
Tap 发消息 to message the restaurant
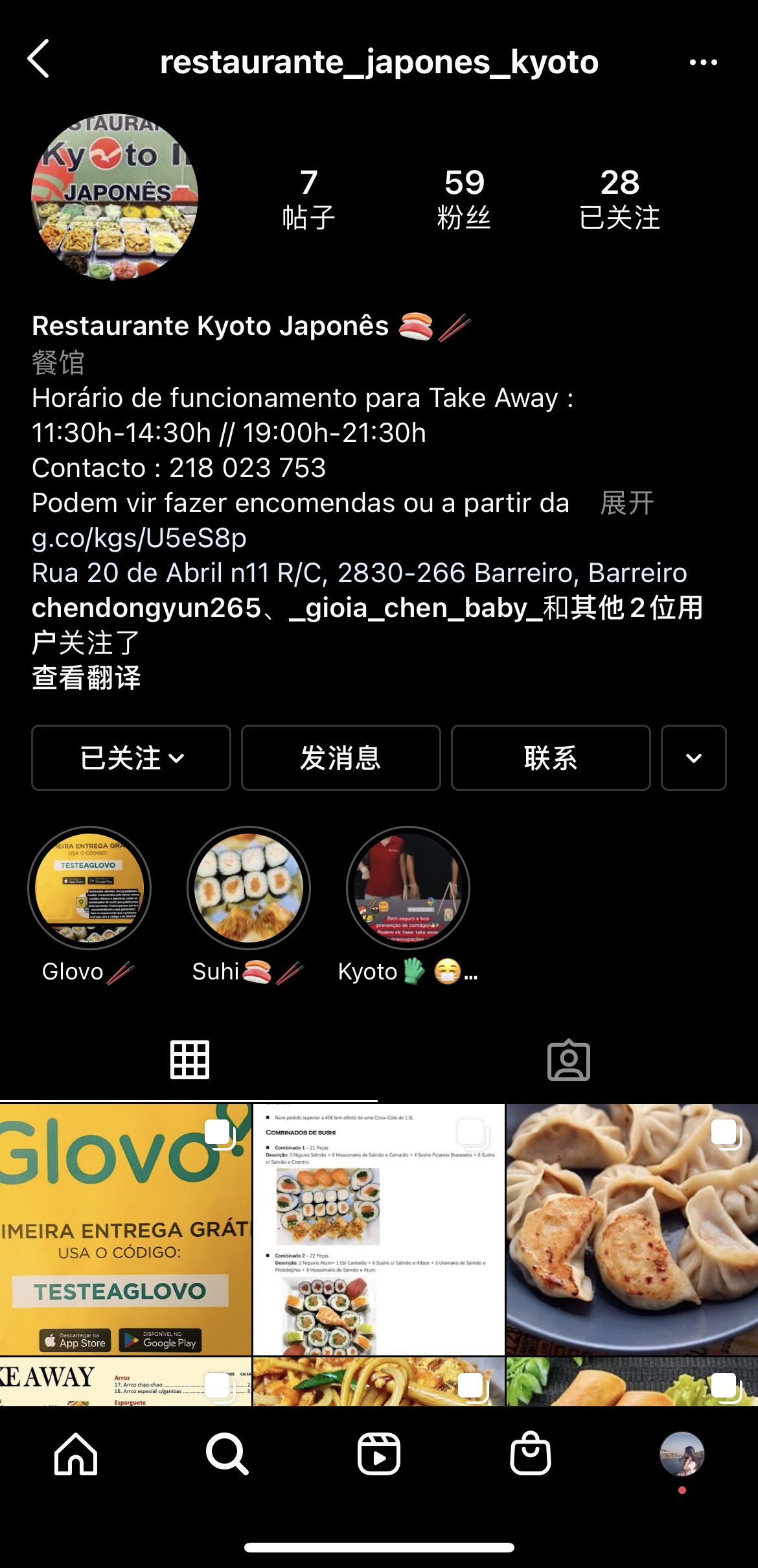point(341,758)
